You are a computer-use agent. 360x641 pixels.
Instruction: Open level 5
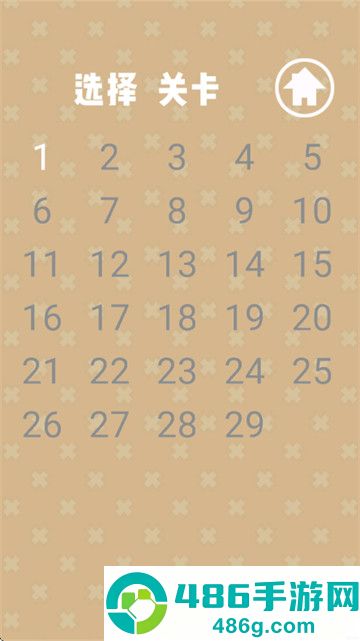[x=313, y=157]
